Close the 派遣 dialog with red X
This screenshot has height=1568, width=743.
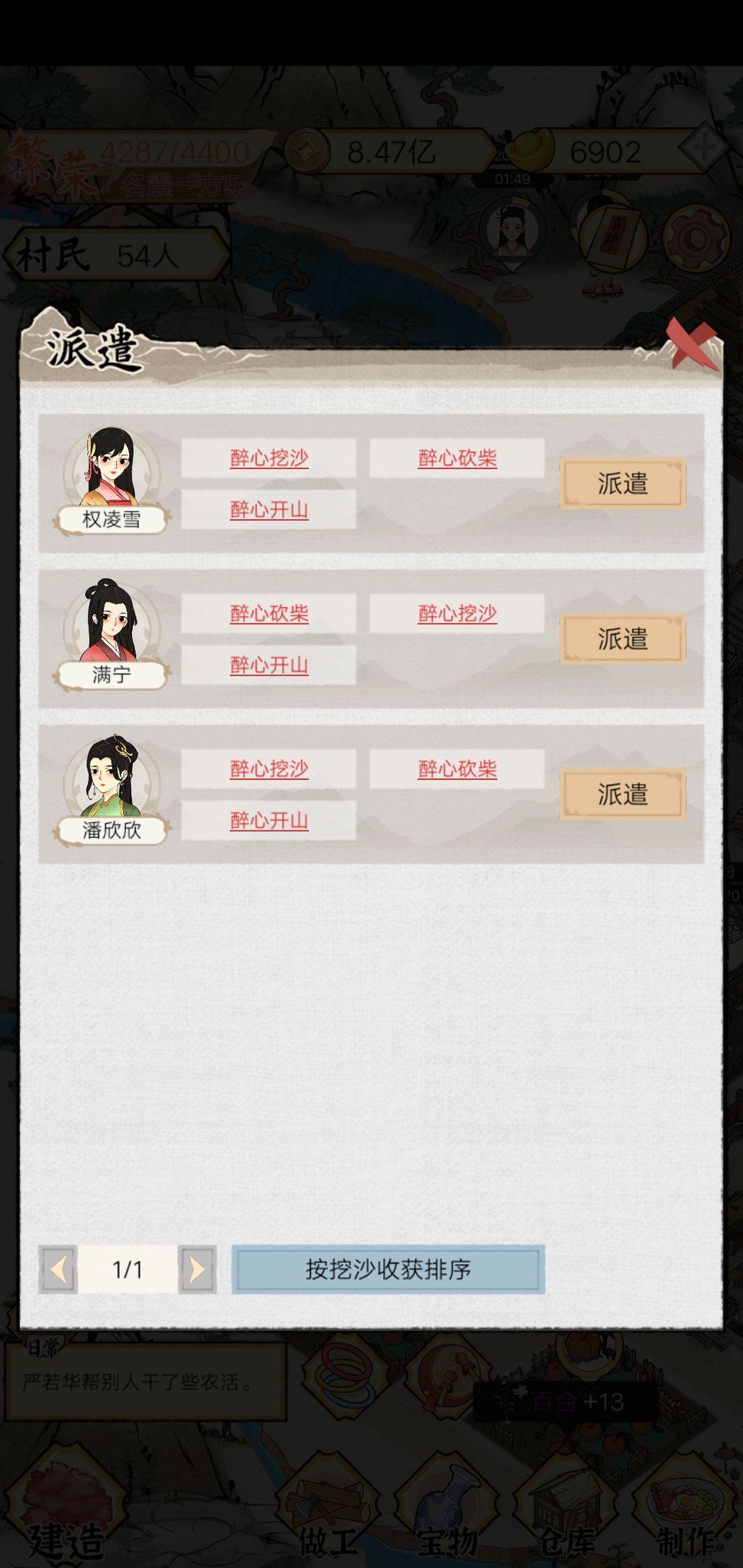[692, 344]
